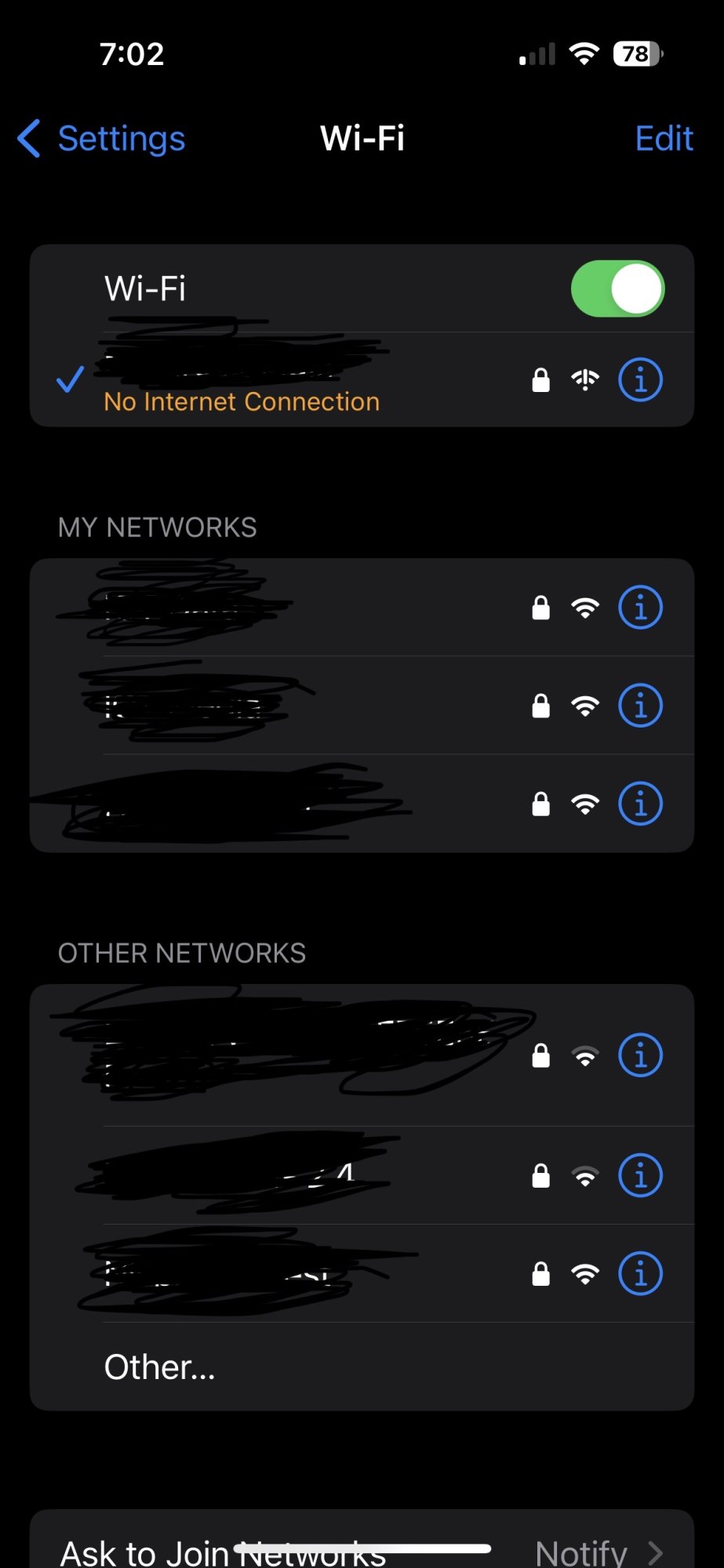Open info for the No Internet Connection network
The image size is (724, 1568).
coord(640,380)
